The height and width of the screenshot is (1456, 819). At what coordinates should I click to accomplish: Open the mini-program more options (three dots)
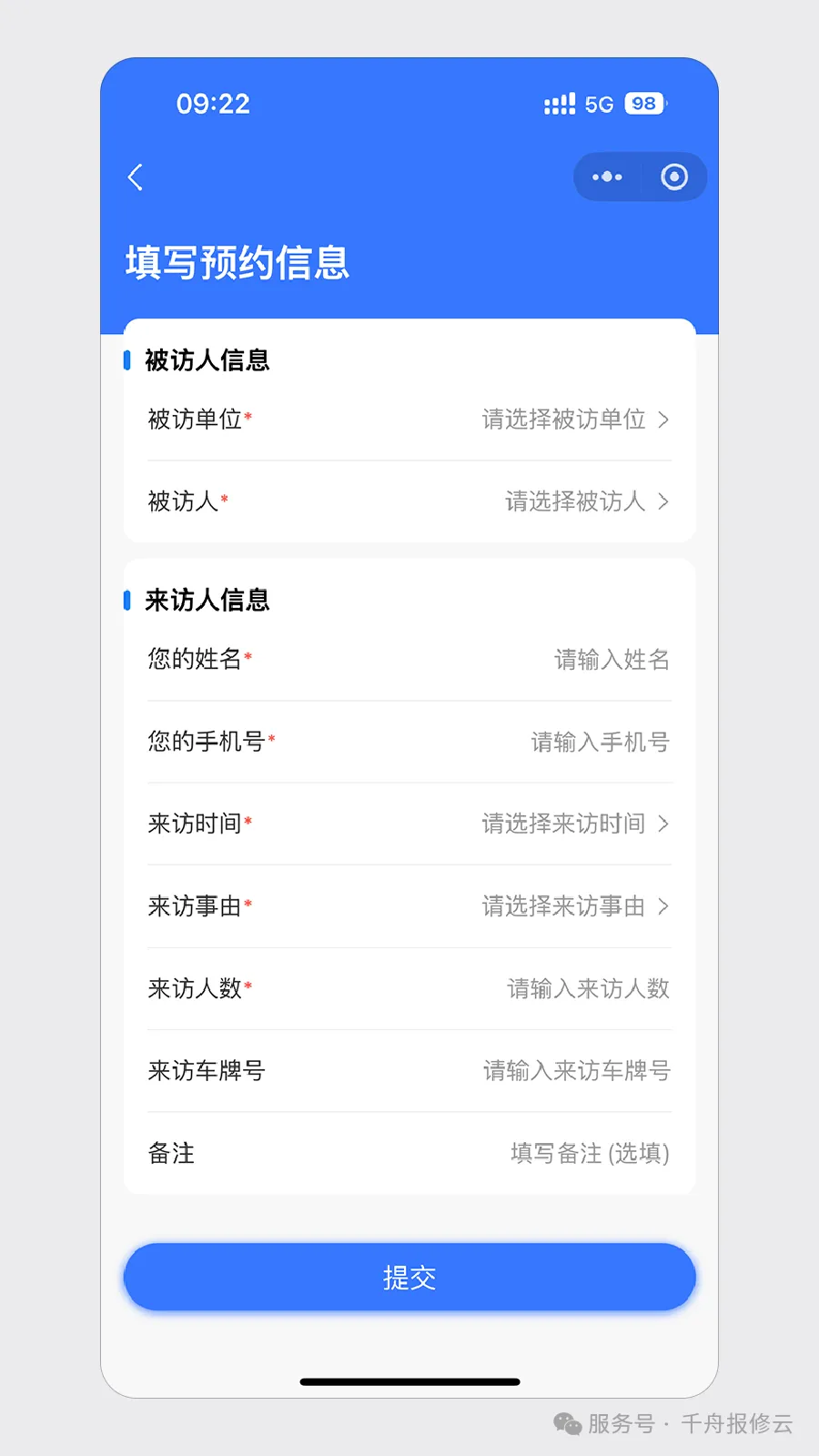pos(606,177)
